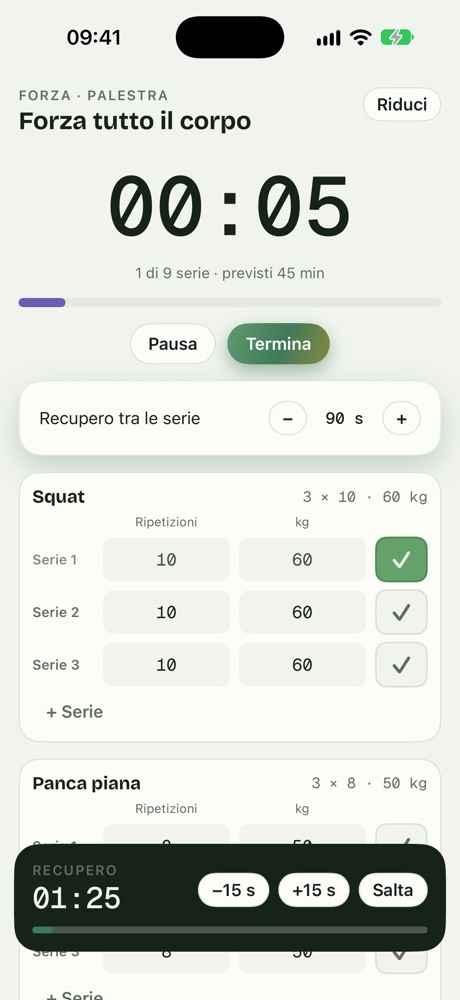End the workout with Termina

coord(278,344)
